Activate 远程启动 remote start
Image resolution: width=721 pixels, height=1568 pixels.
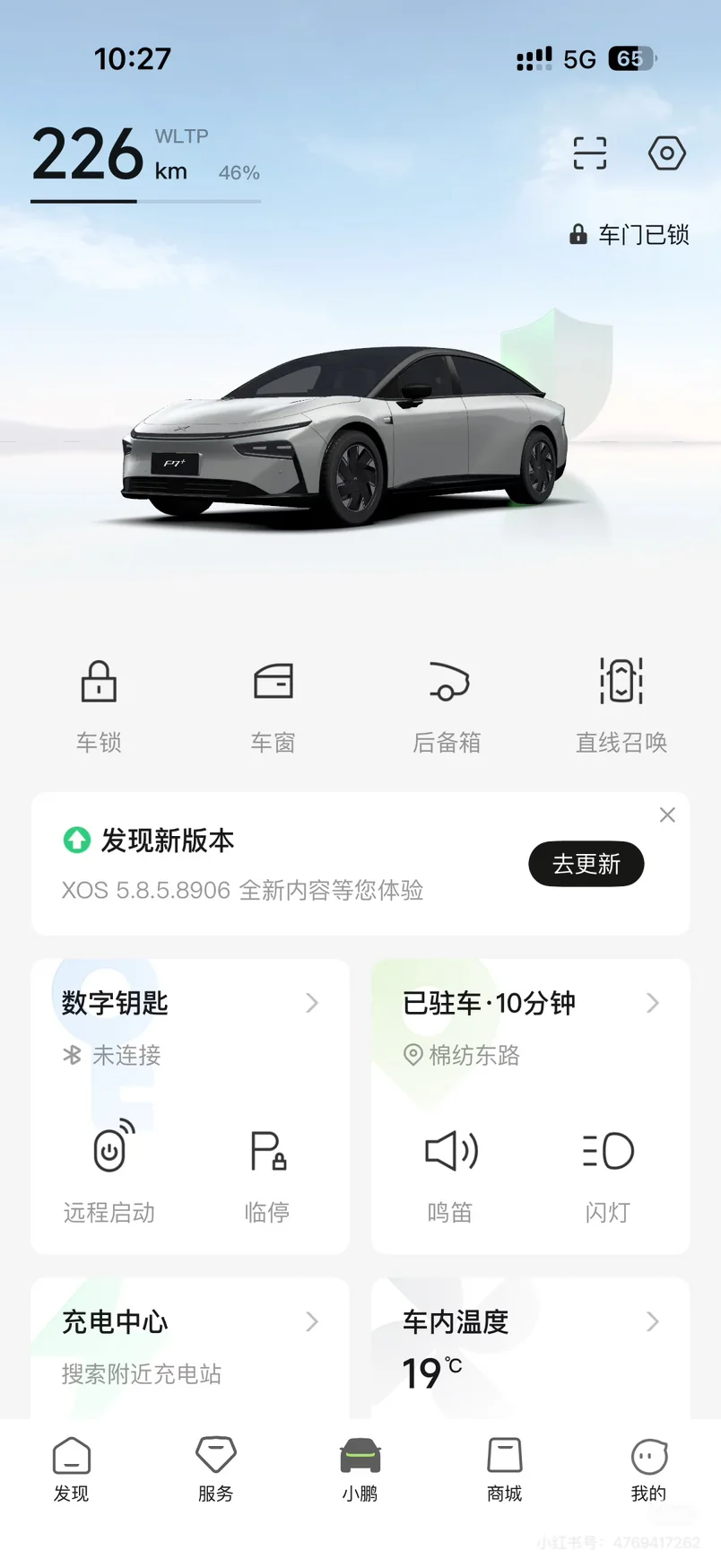click(x=109, y=1171)
